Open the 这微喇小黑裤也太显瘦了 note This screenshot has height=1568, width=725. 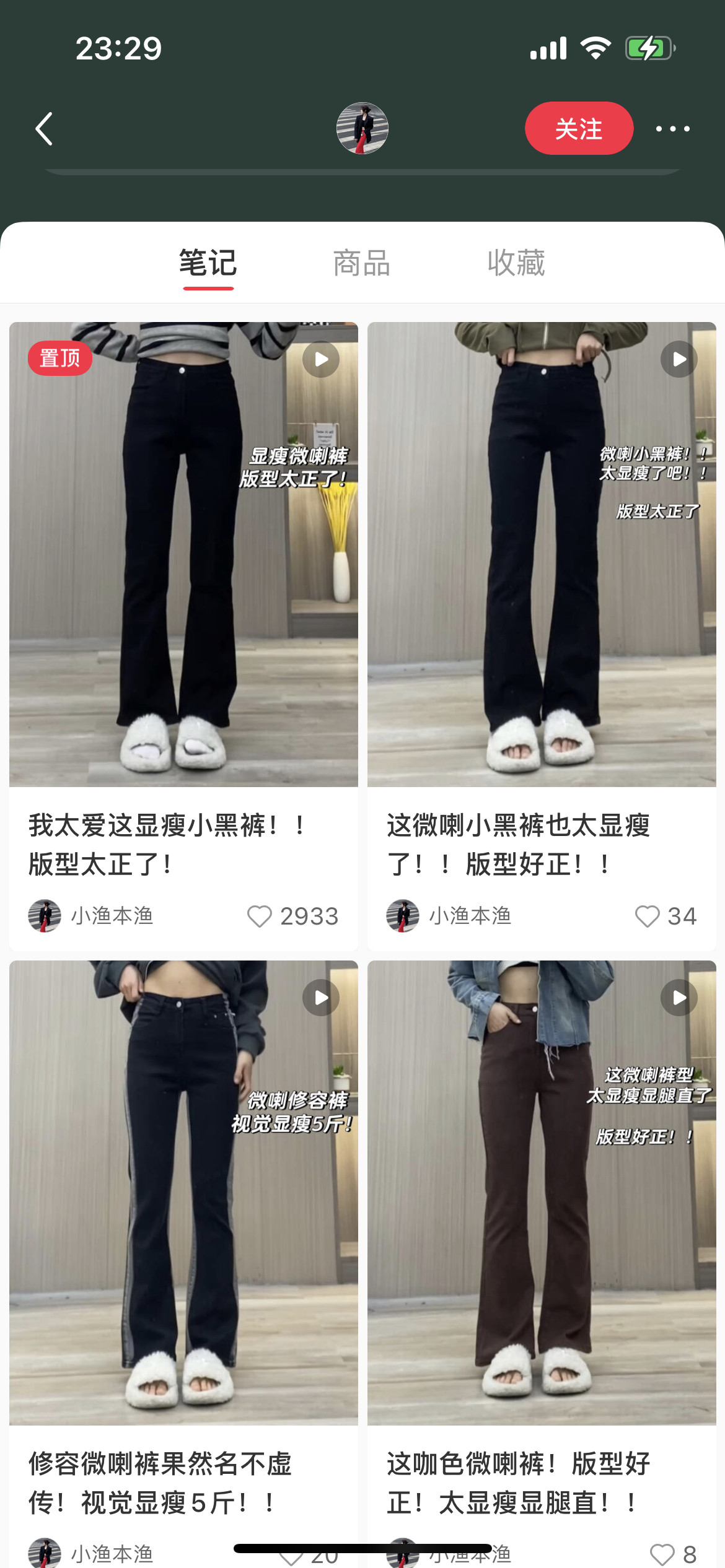tap(542, 554)
